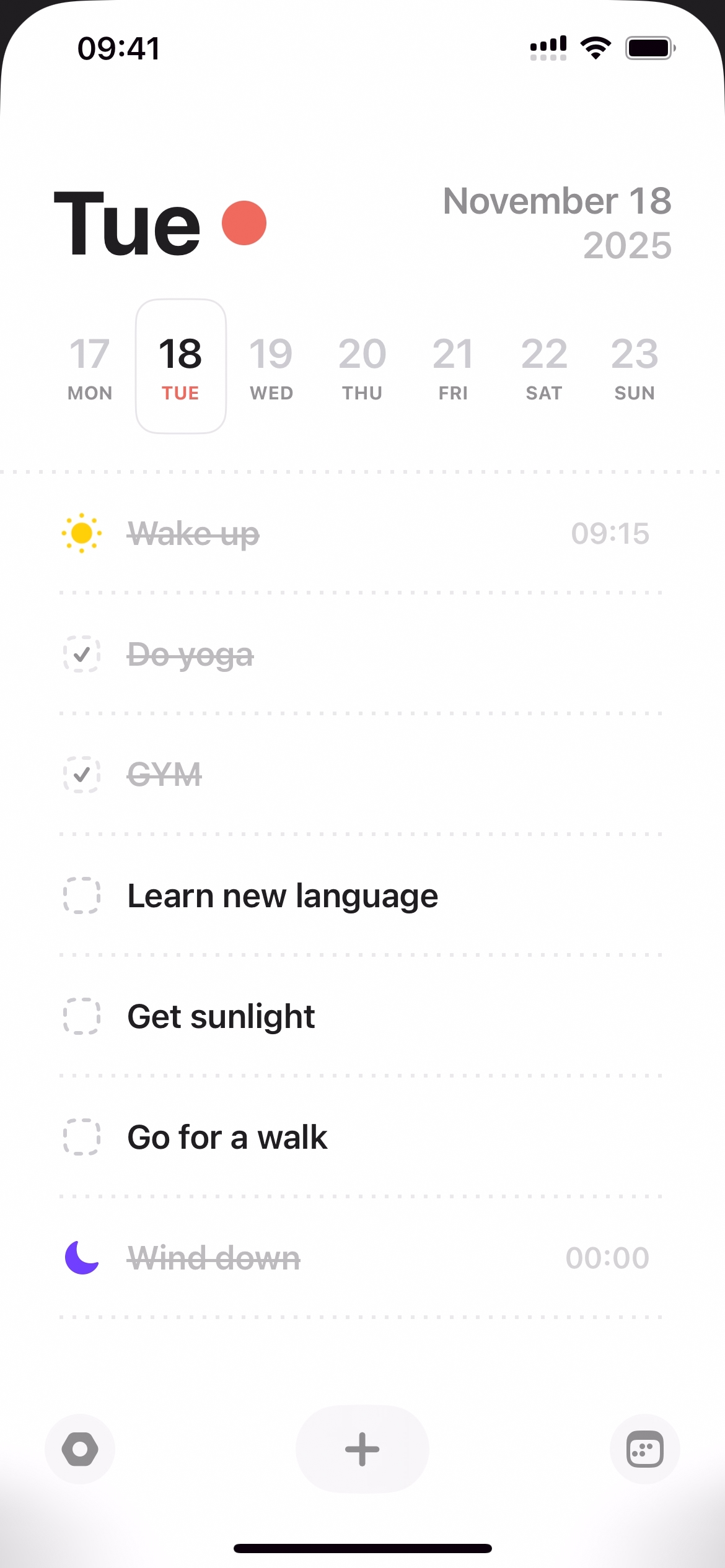725x1568 pixels.
Task: Select Monday 17 in the week strip
Action: [x=90, y=367]
